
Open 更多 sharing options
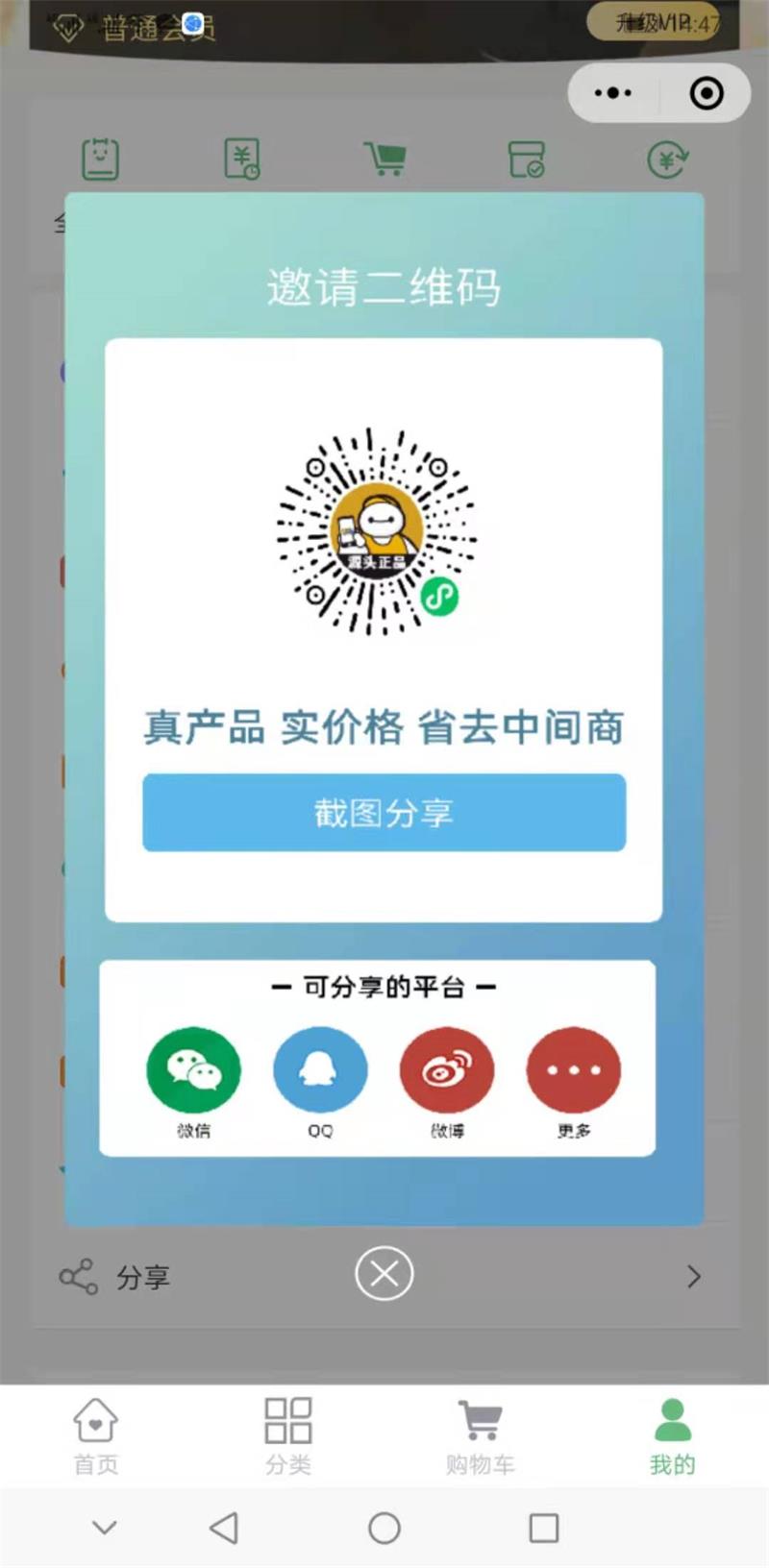tap(574, 1071)
